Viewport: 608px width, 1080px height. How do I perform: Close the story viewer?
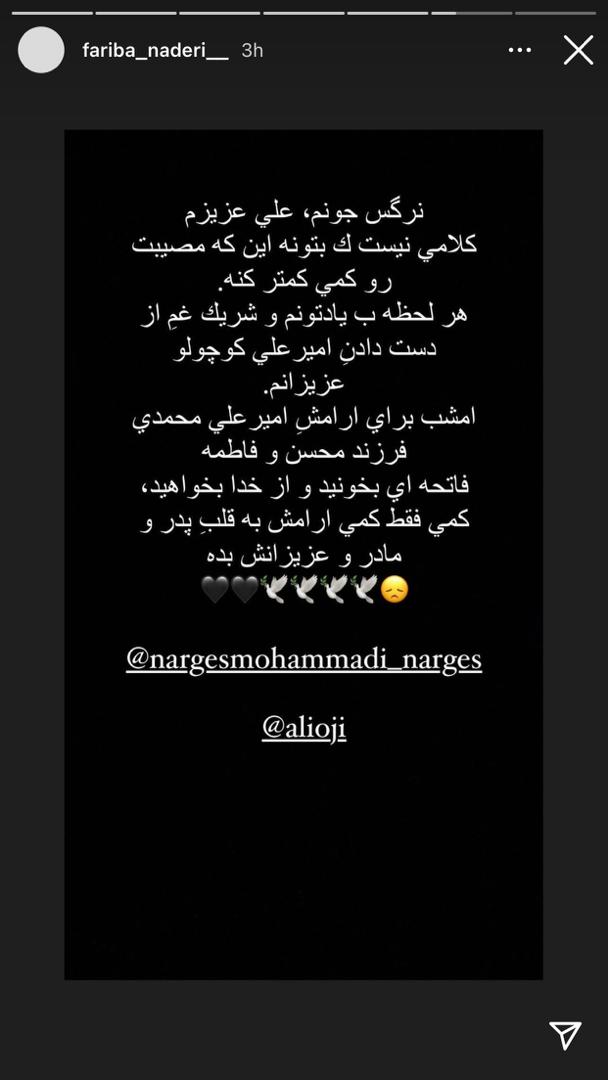click(x=578, y=50)
